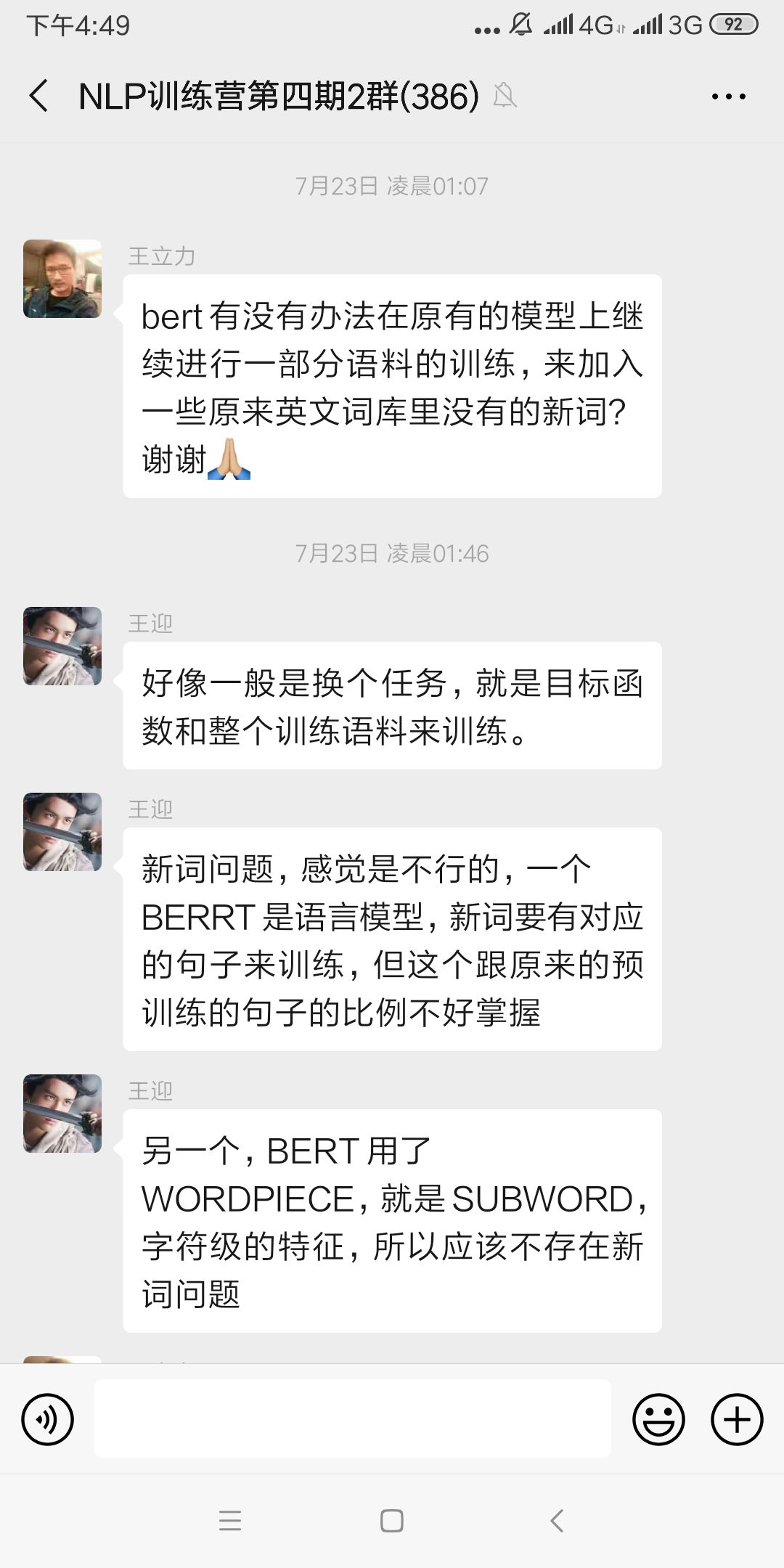This screenshot has height=1568, width=784.
Task: Open the plus attachment menu
Action: point(736,1419)
